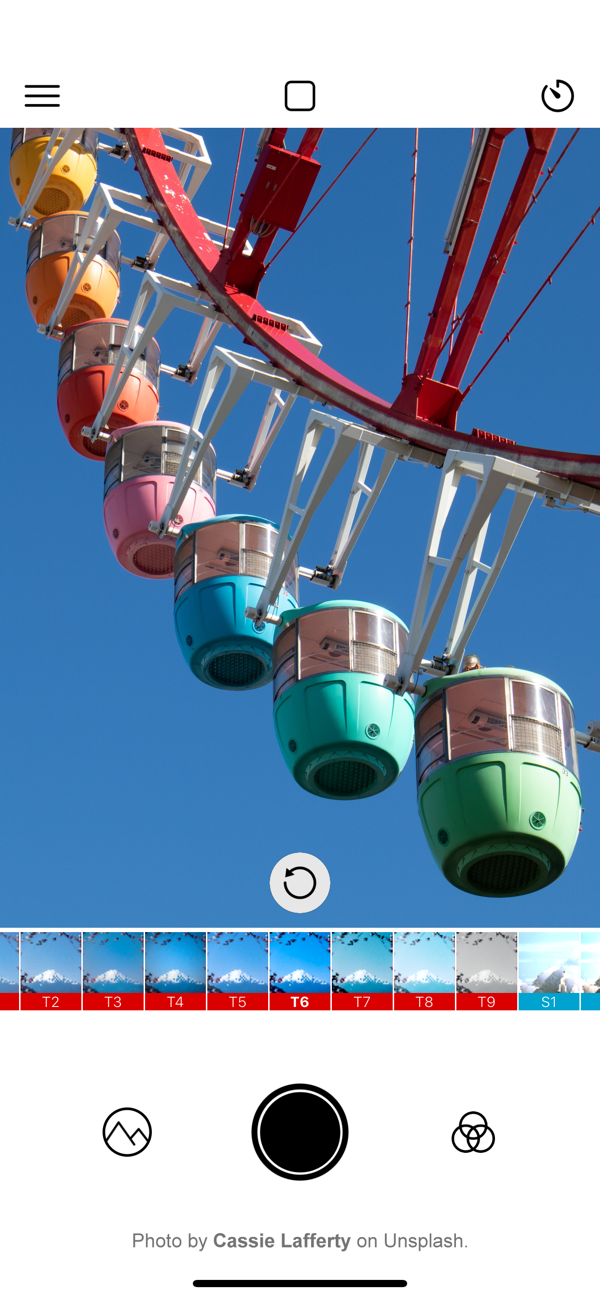Tap the black shutter button
The width and height of the screenshot is (600, 1299).
point(300,1132)
